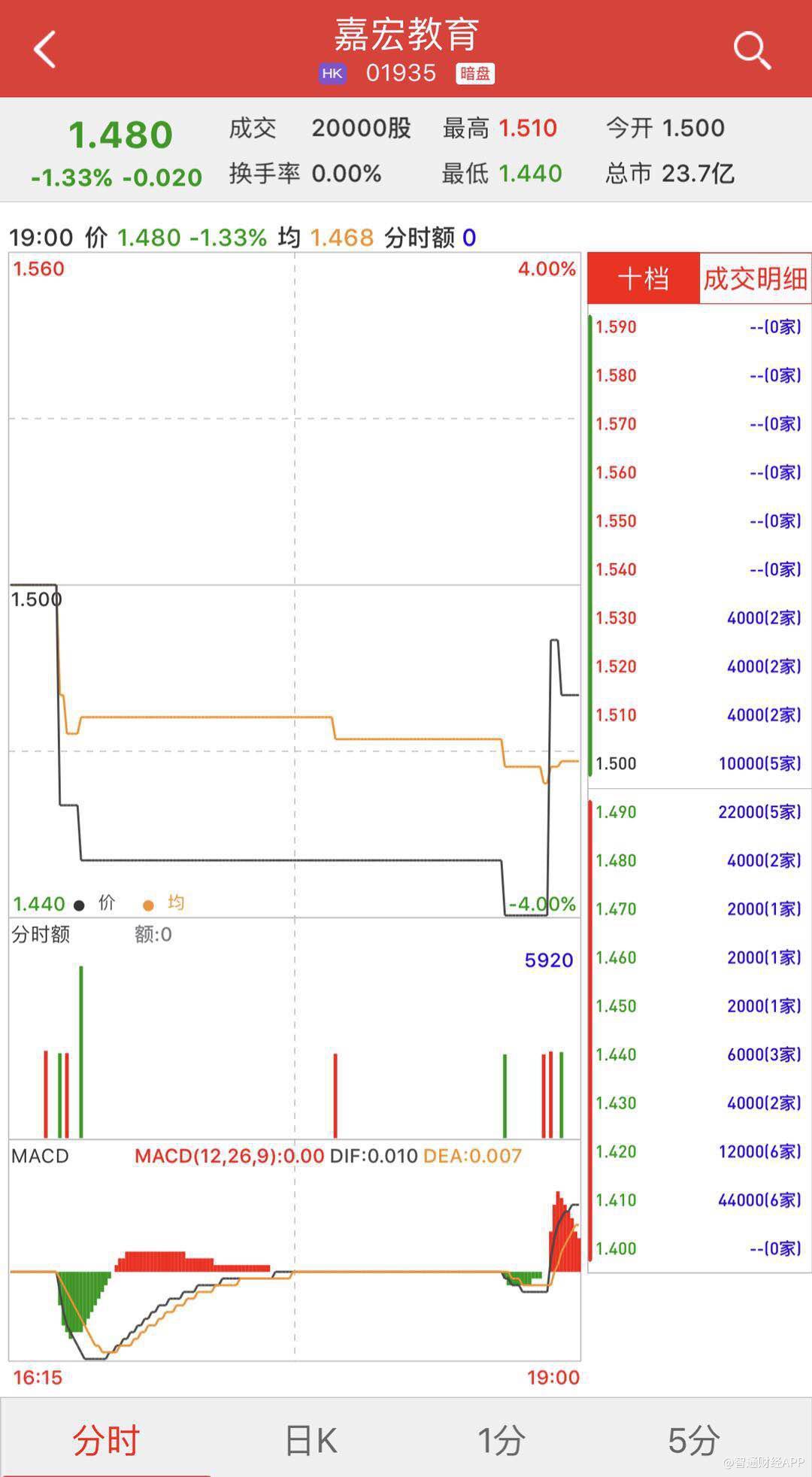This screenshot has width=812, height=1477.
Task: Open the search magnifier icon
Action: (x=752, y=50)
